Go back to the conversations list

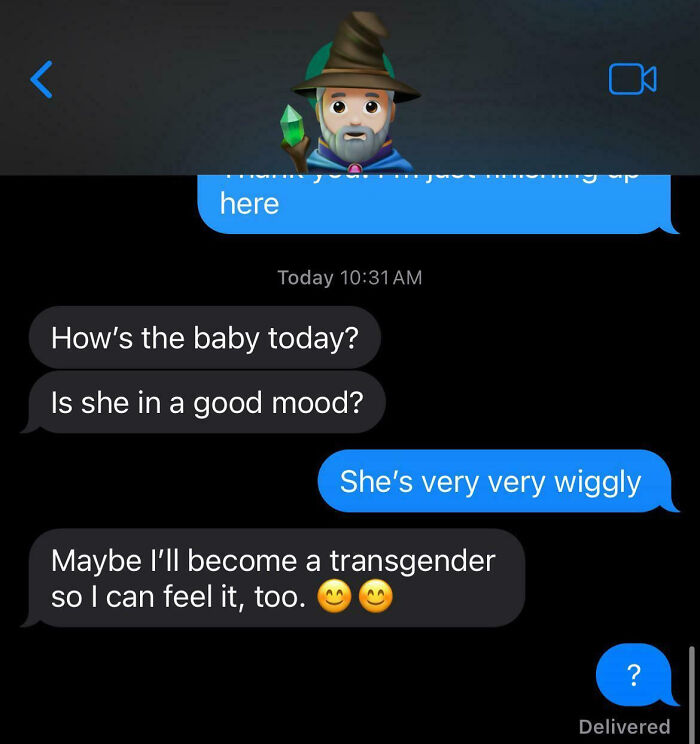(x=42, y=79)
